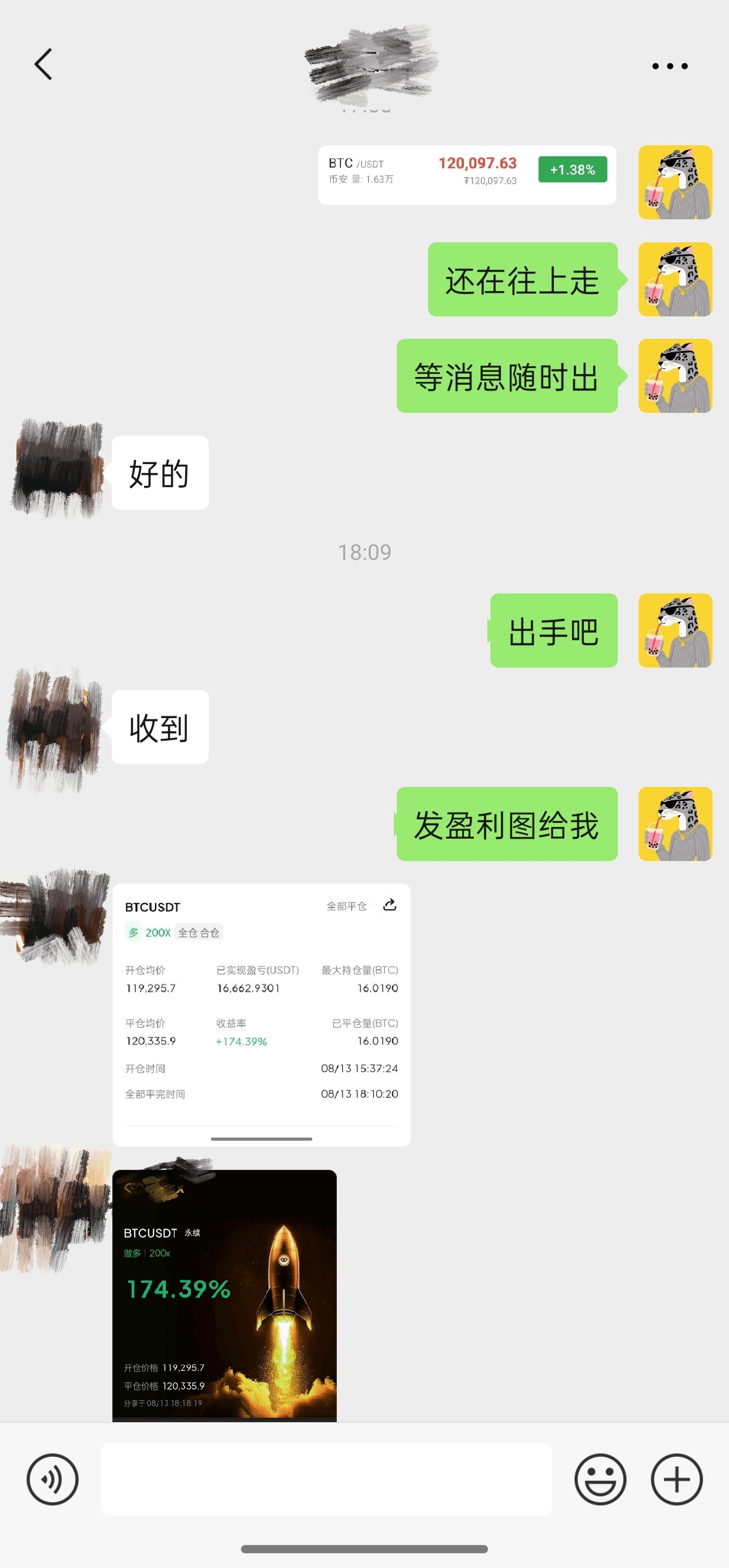Open the shared BTC/USDT price card

pyautogui.click(x=467, y=175)
